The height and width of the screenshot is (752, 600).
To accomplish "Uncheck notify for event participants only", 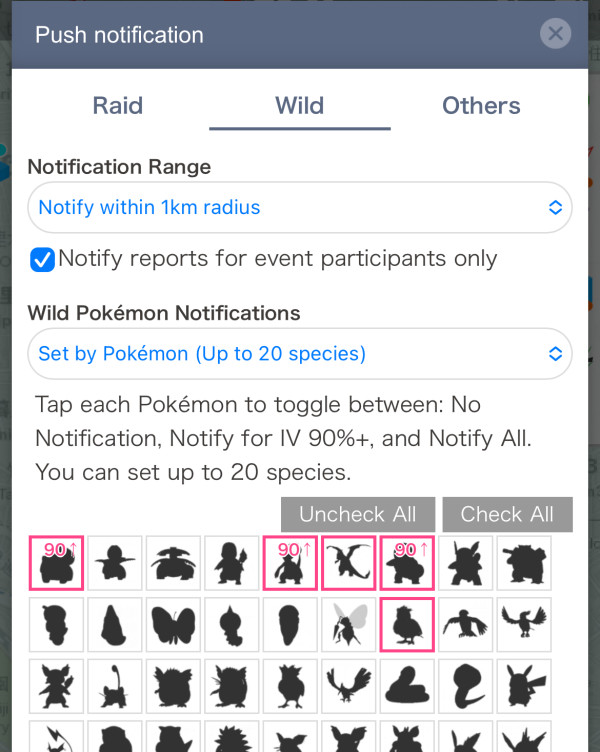I will click(x=42, y=260).
